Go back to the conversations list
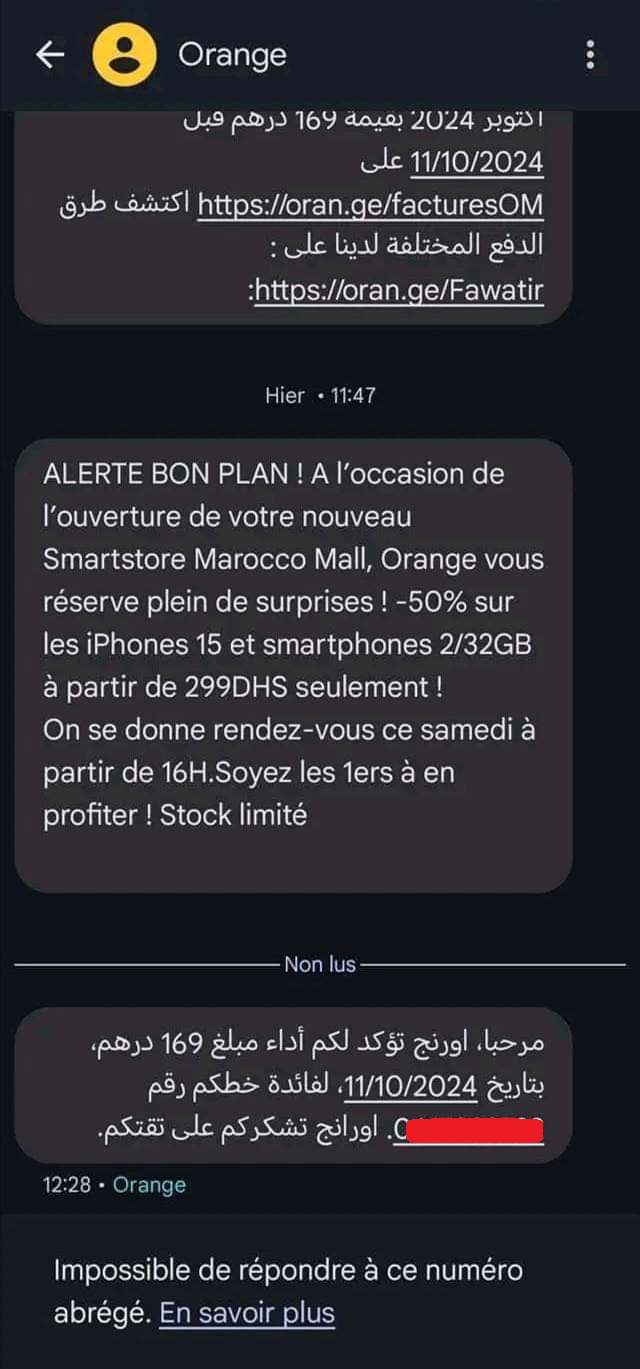This screenshot has height=1369, width=640. pos(50,55)
